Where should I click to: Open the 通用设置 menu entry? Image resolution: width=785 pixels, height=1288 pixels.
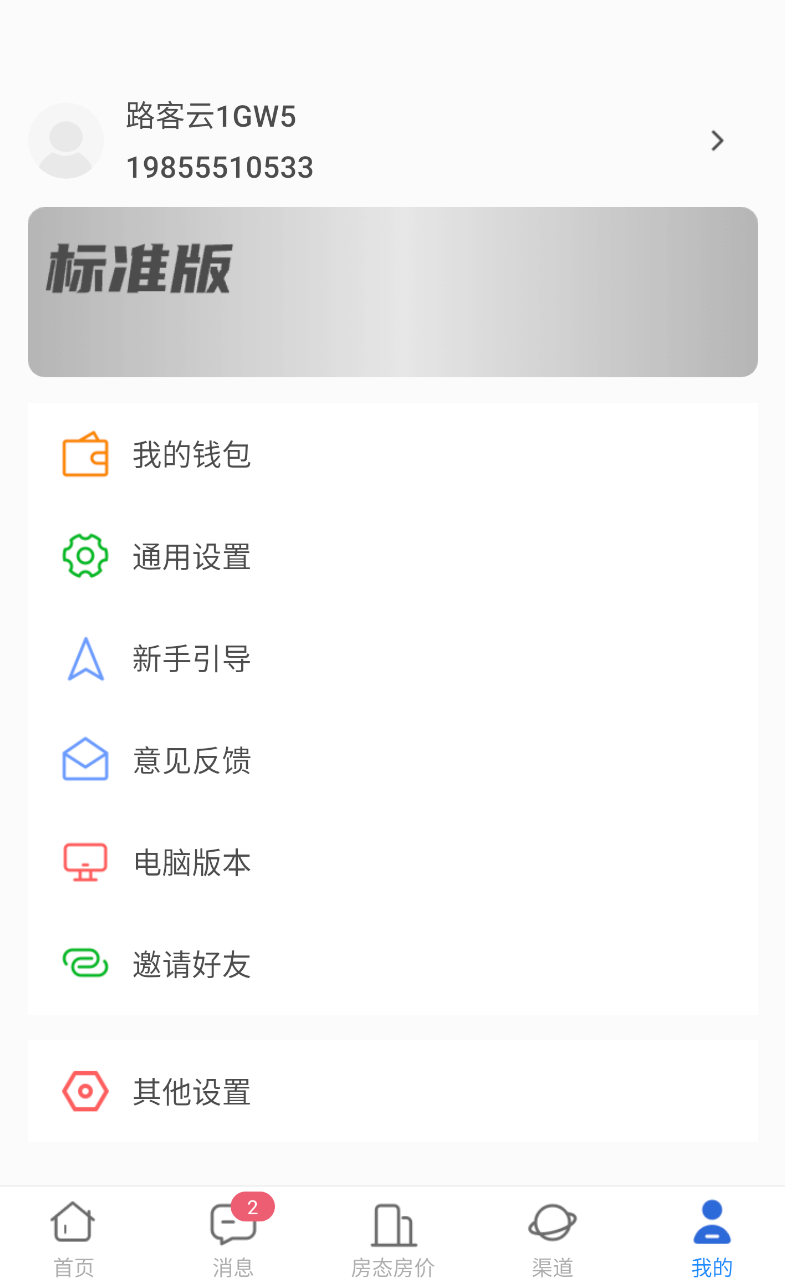tap(192, 557)
